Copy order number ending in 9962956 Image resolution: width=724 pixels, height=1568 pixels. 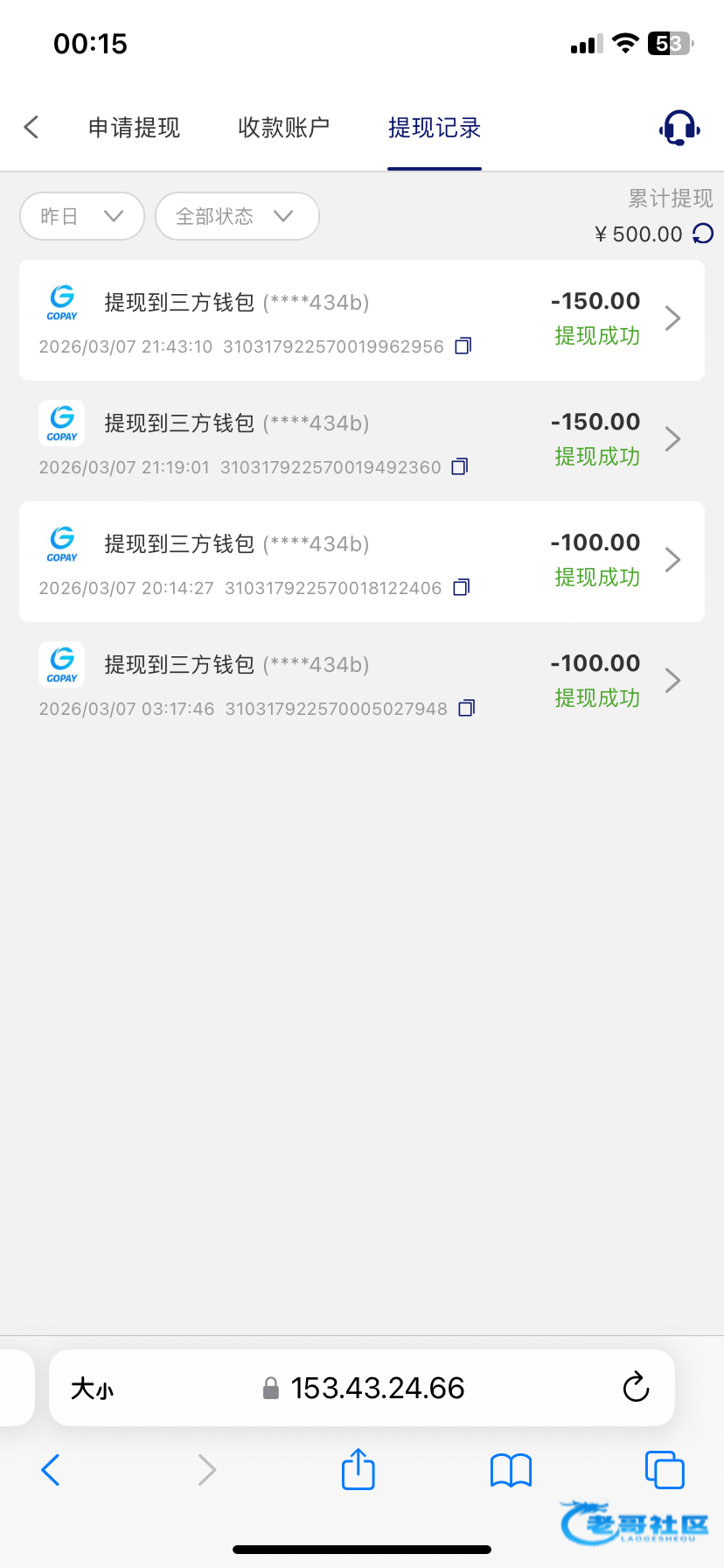point(463,346)
